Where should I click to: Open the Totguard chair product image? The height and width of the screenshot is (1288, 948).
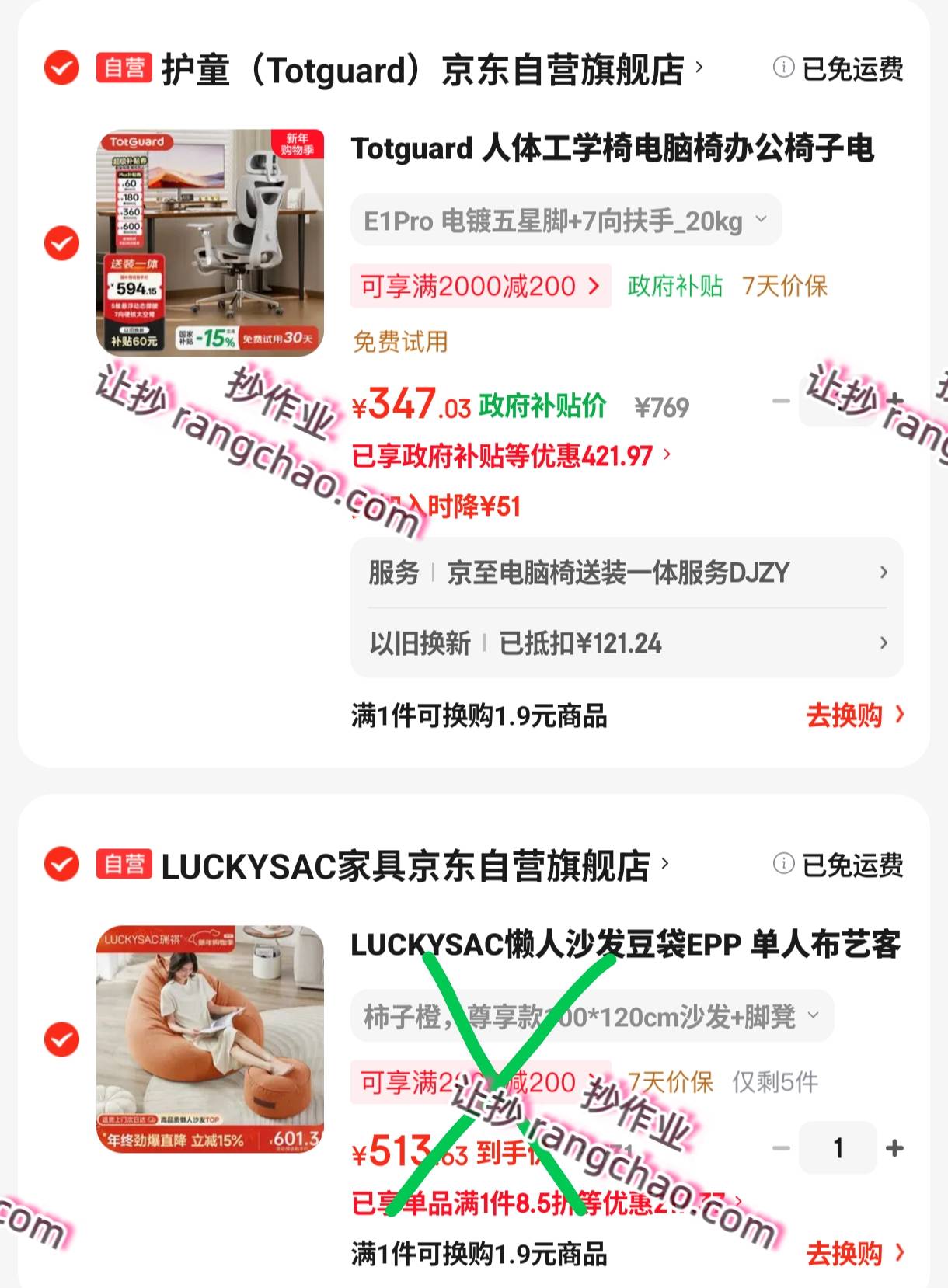pyautogui.click(x=210, y=242)
